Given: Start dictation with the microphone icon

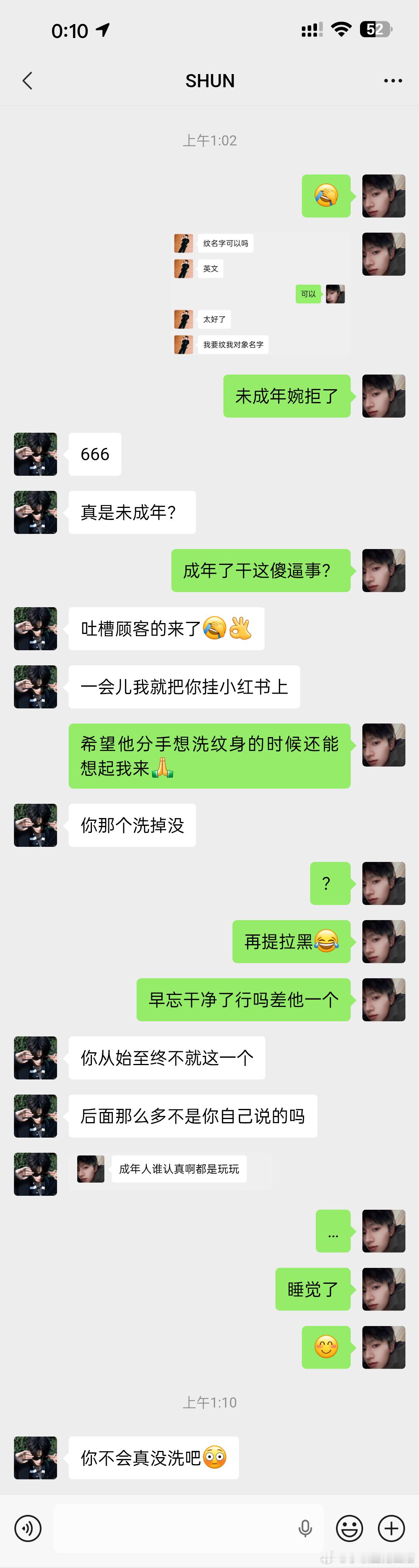Looking at the screenshot, I should pyautogui.click(x=306, y=1528).
